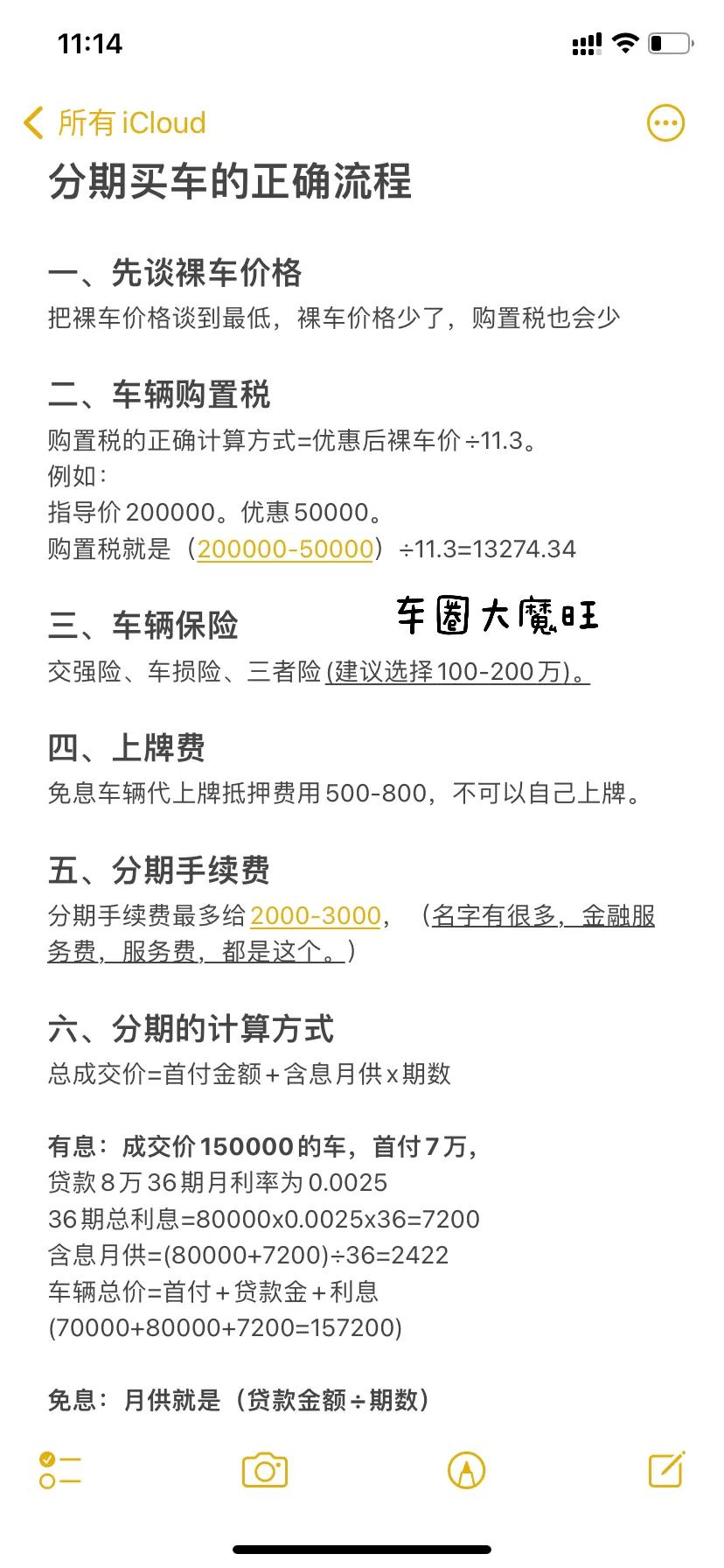
Task: Tap the camera icon to insert a photo
Action: point(265,1470)
